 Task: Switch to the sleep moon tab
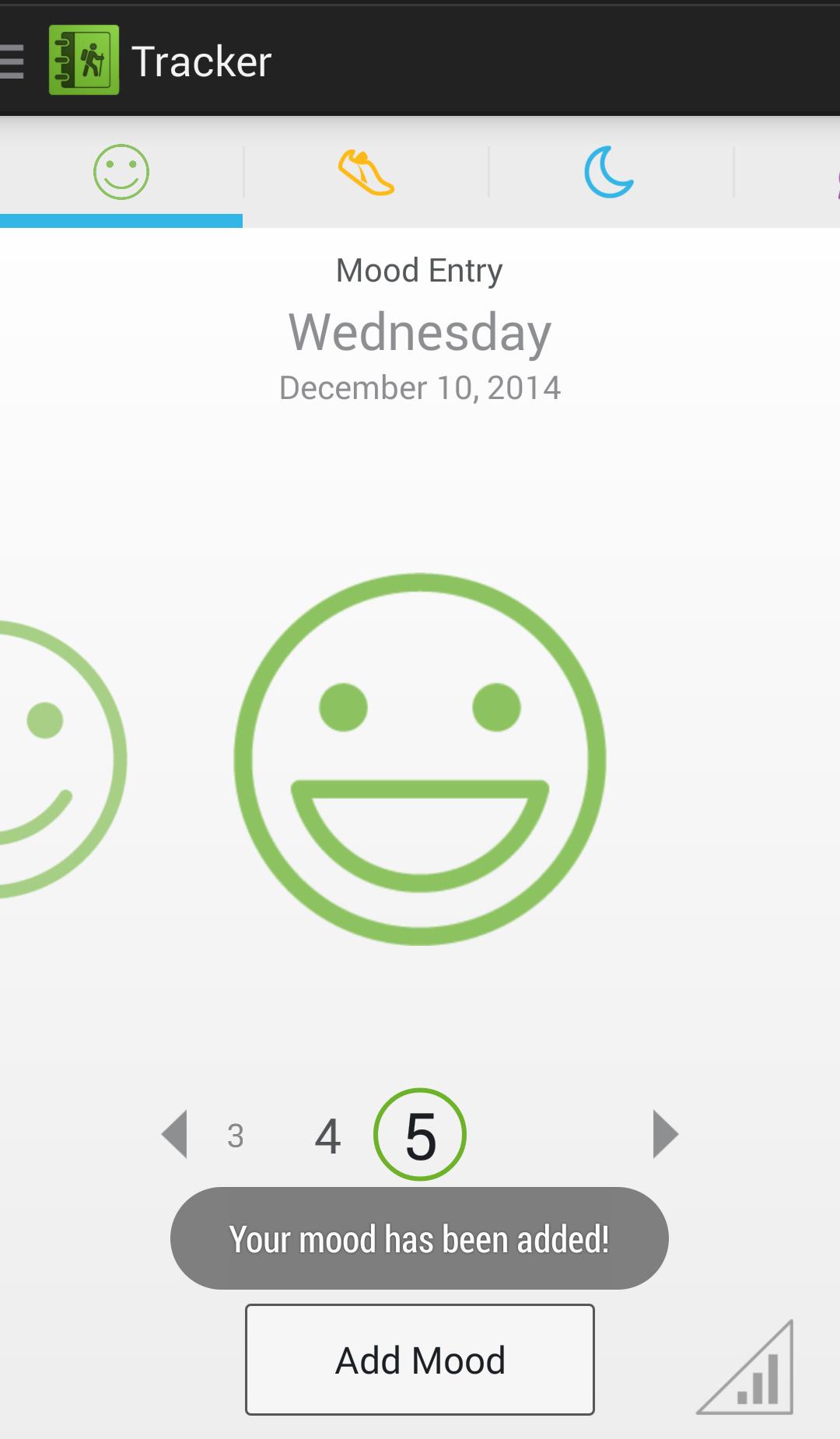pyautogui.click(x=609, y=172)
